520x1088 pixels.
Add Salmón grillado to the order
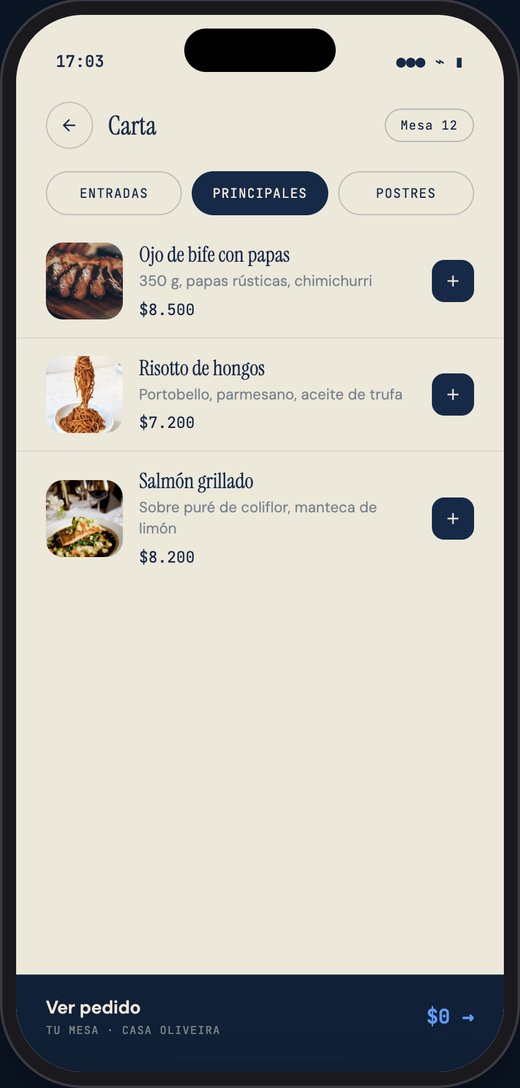(x=453, y=518)
